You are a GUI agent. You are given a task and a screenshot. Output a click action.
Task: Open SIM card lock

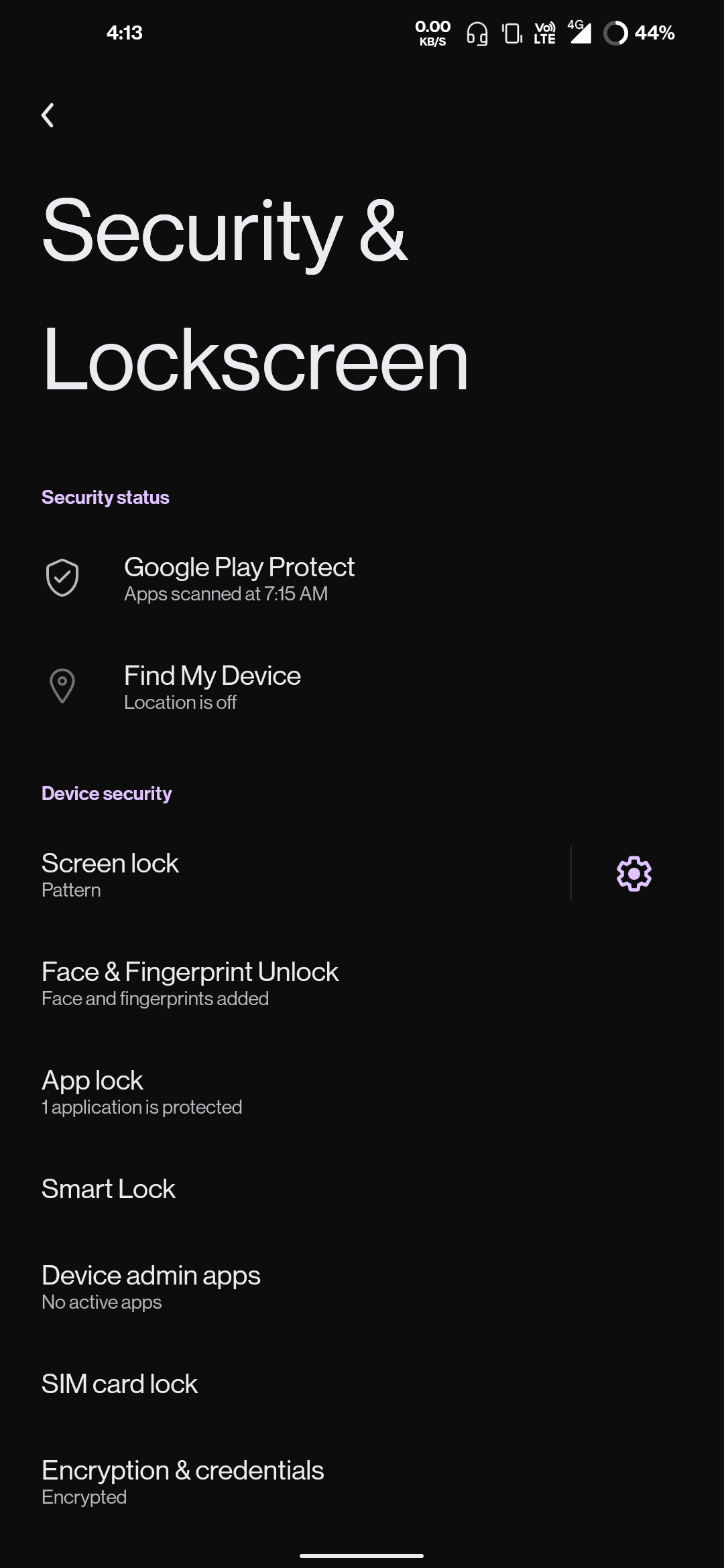tap(120, 1384)
